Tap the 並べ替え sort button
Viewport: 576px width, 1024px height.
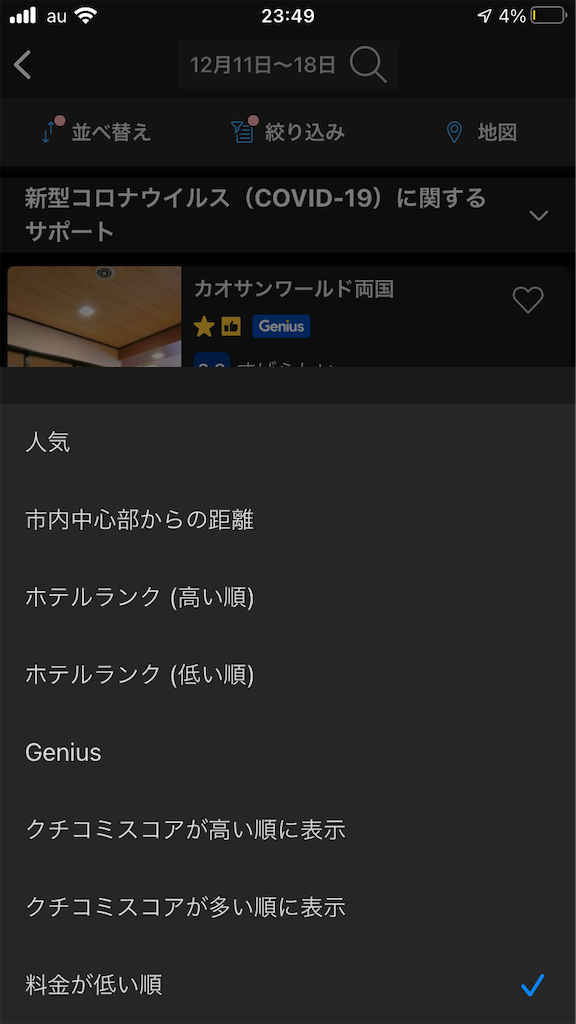[96, 133]
